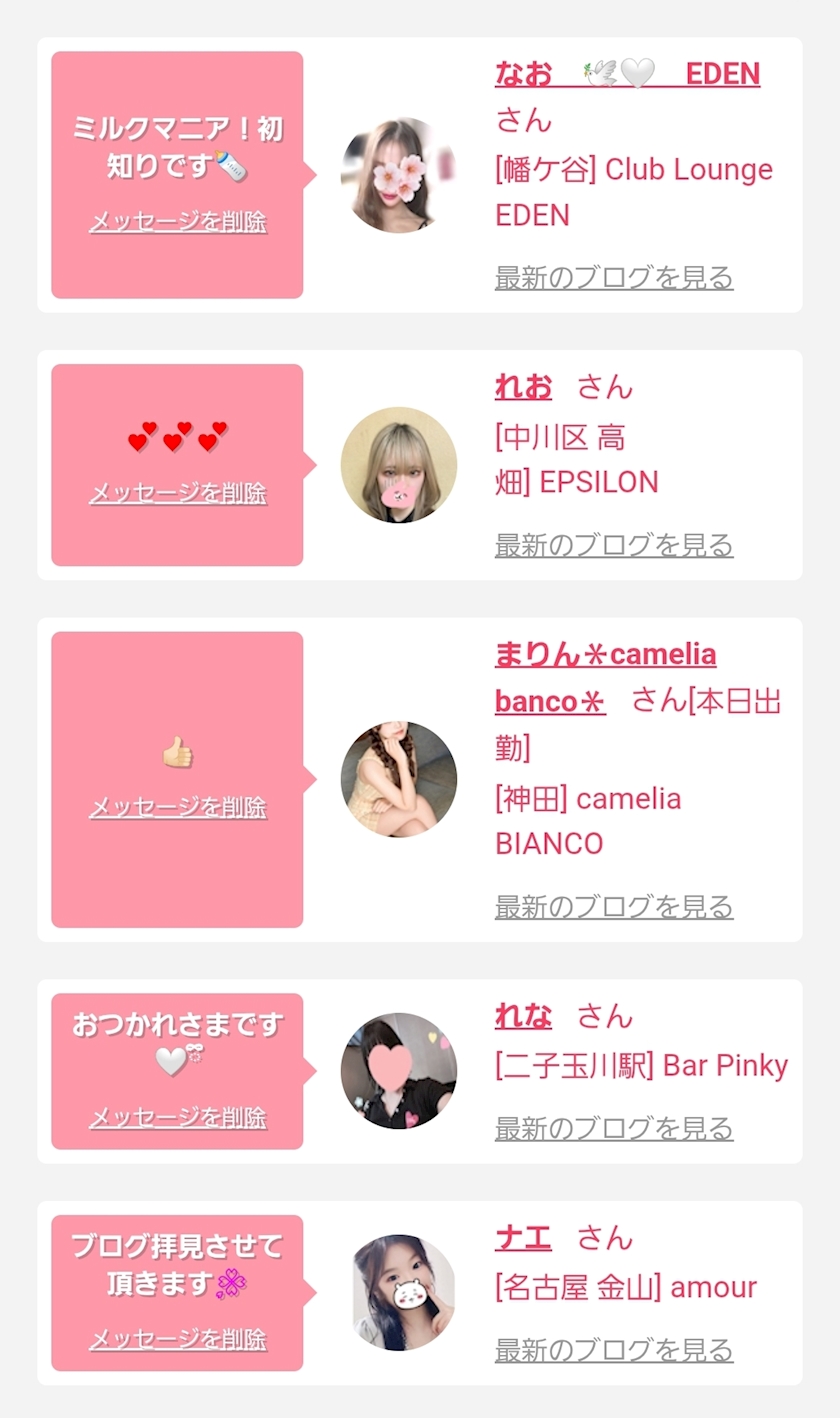The width and height of the screenshot is (840, 1418).
Task: Delete the hearts message sent to れお
Action: tap(178, 493)
